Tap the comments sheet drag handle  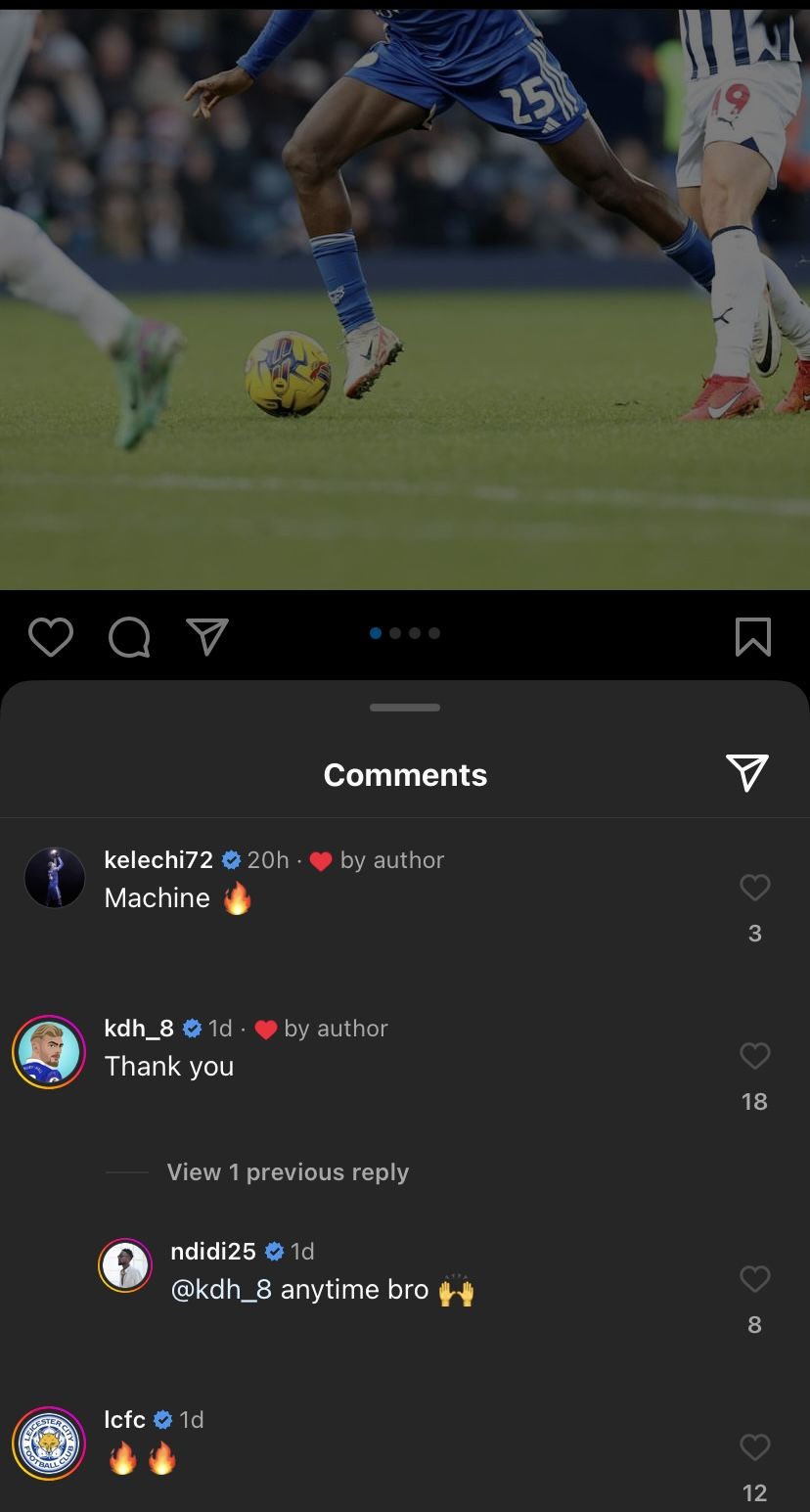coord(405,708)
